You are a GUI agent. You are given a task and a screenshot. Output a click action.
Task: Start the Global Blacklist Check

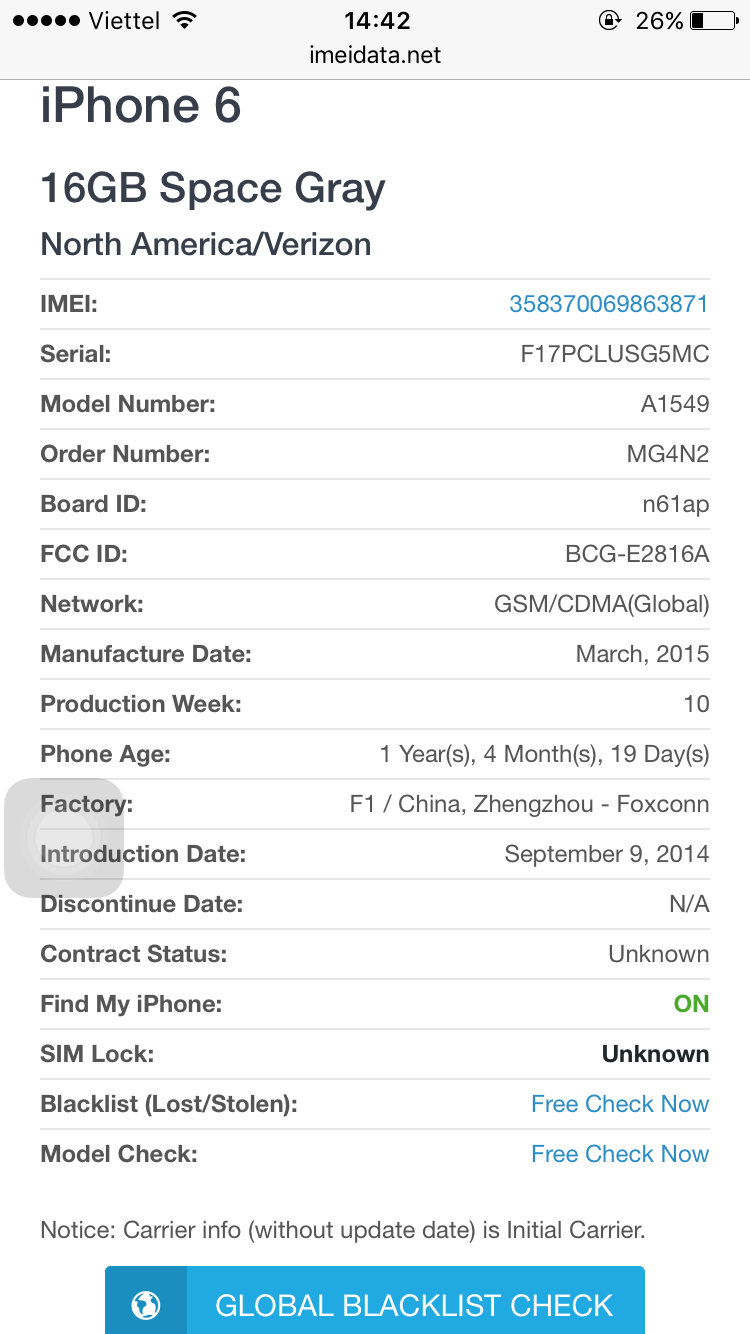pyautogui.click(x=375, y=1304)
